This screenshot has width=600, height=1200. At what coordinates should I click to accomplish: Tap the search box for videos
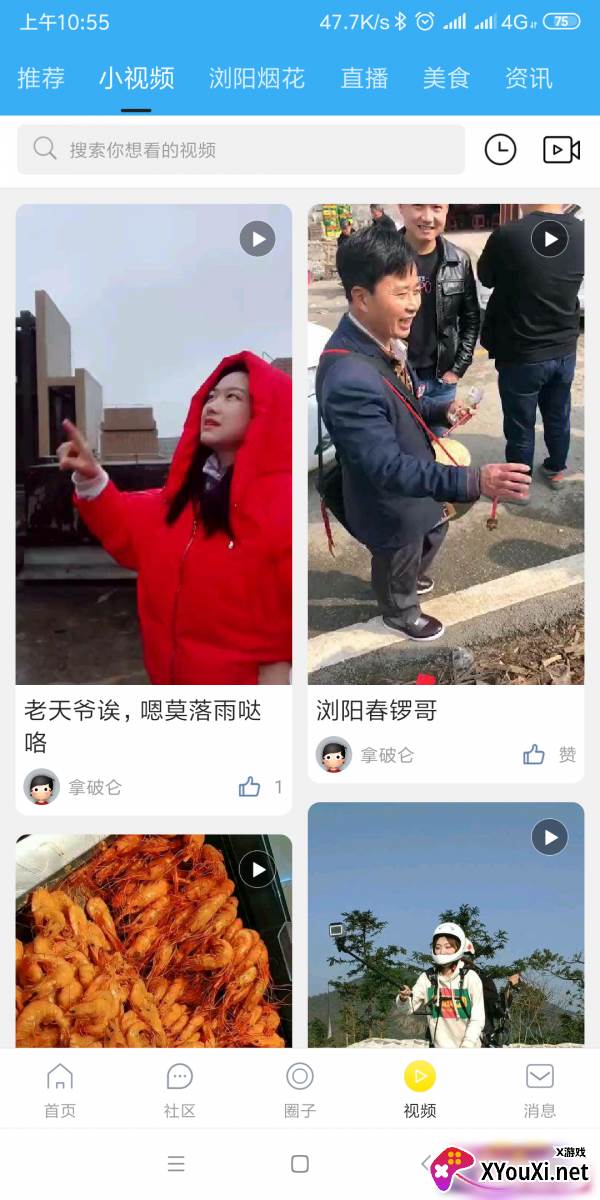click(x=241, y=150)
